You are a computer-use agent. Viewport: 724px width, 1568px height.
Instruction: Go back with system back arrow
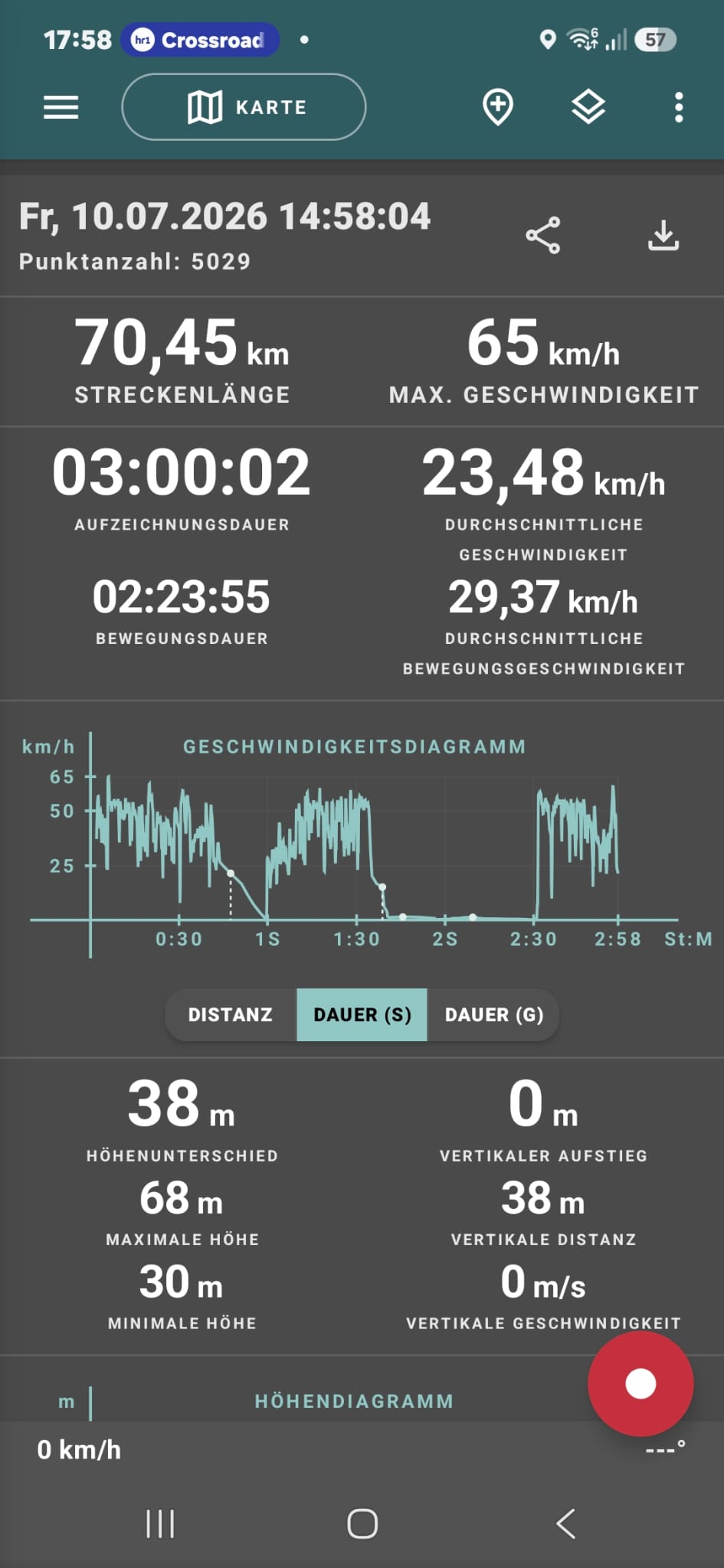(566, 1524)
